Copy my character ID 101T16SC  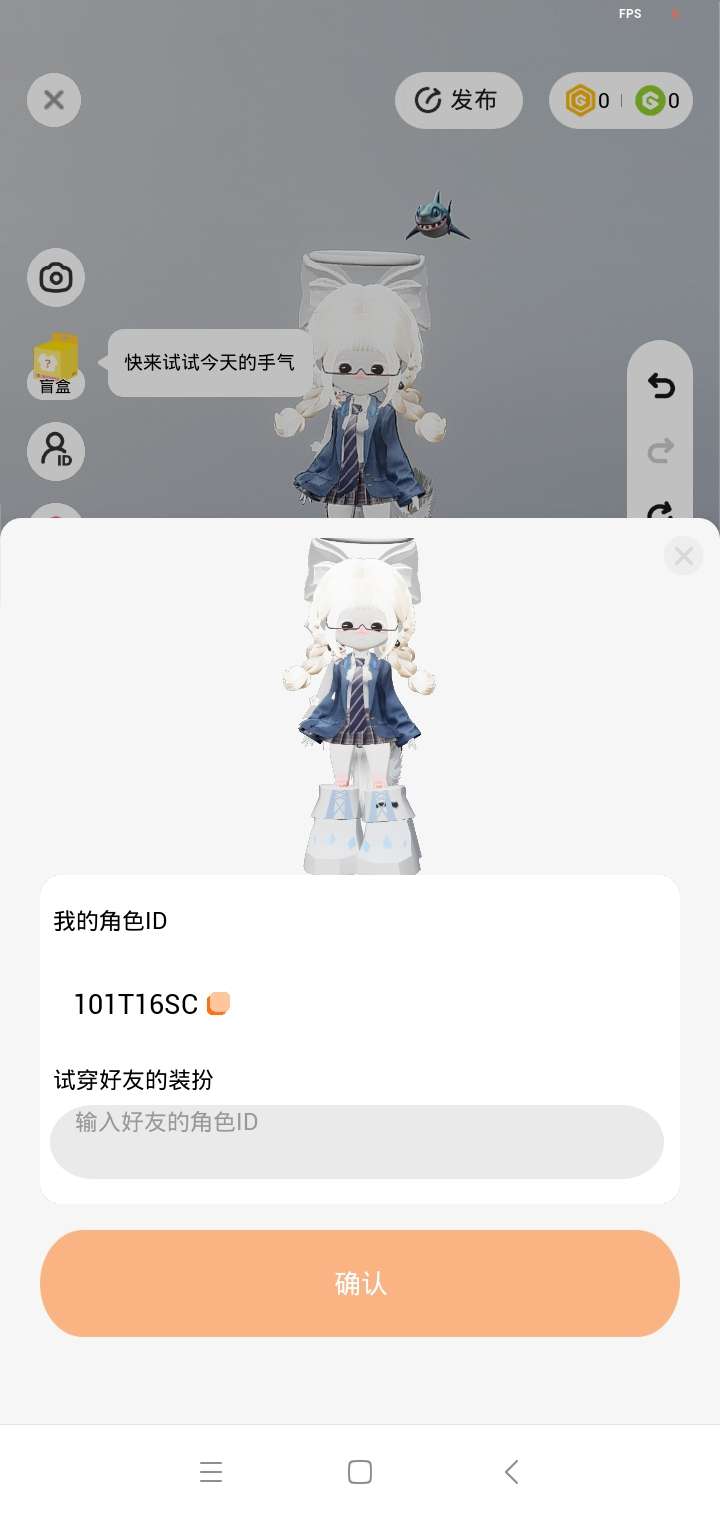218,1004
